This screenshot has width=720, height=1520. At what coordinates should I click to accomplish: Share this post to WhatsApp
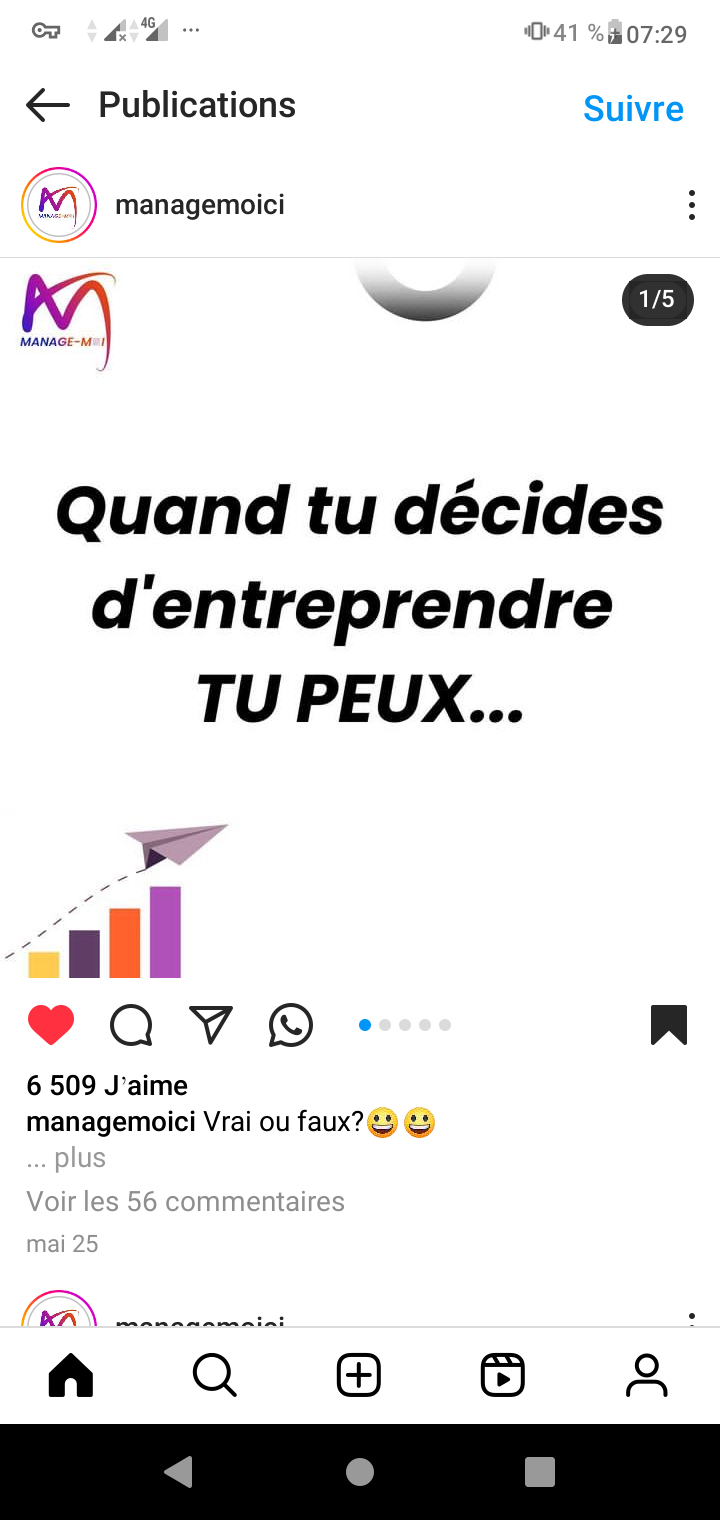coord(291,1025)
